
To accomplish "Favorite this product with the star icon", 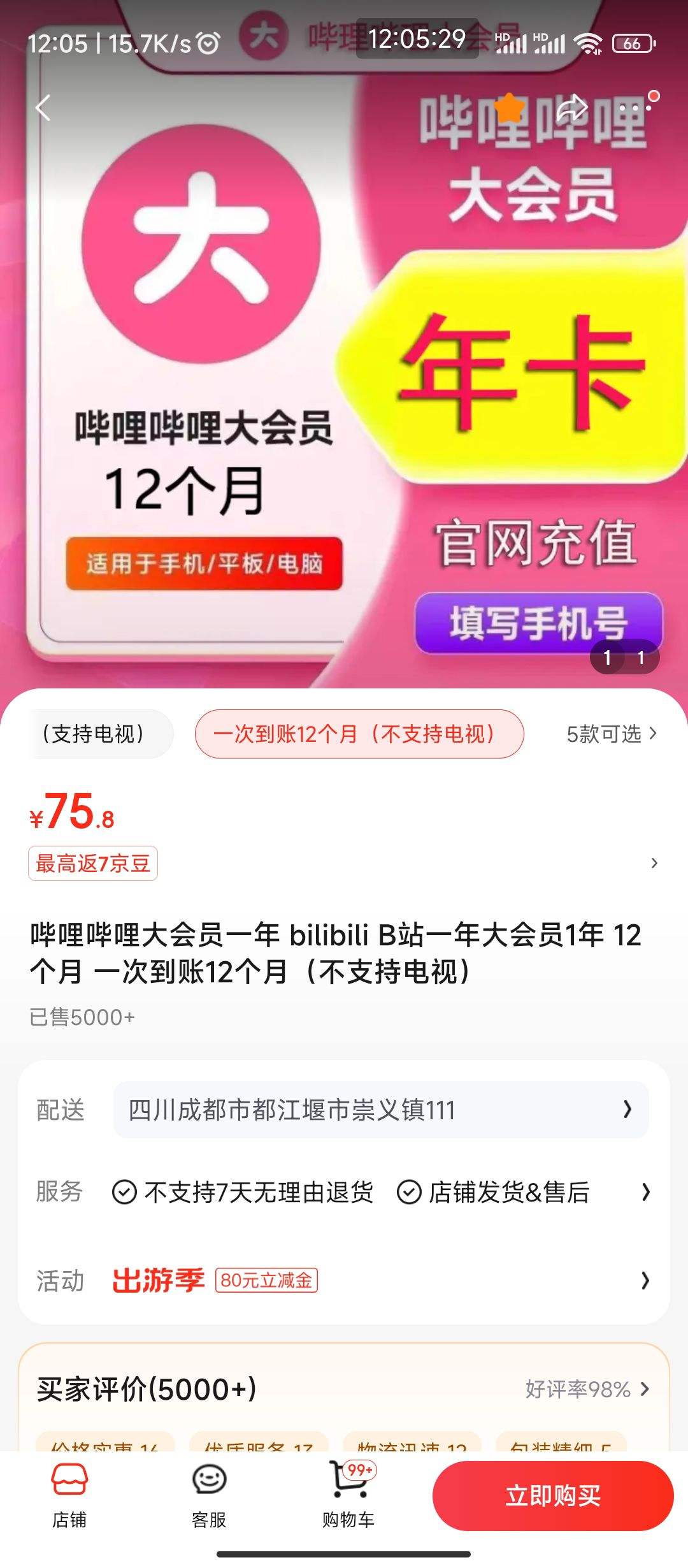I will (x=510, y=108).
